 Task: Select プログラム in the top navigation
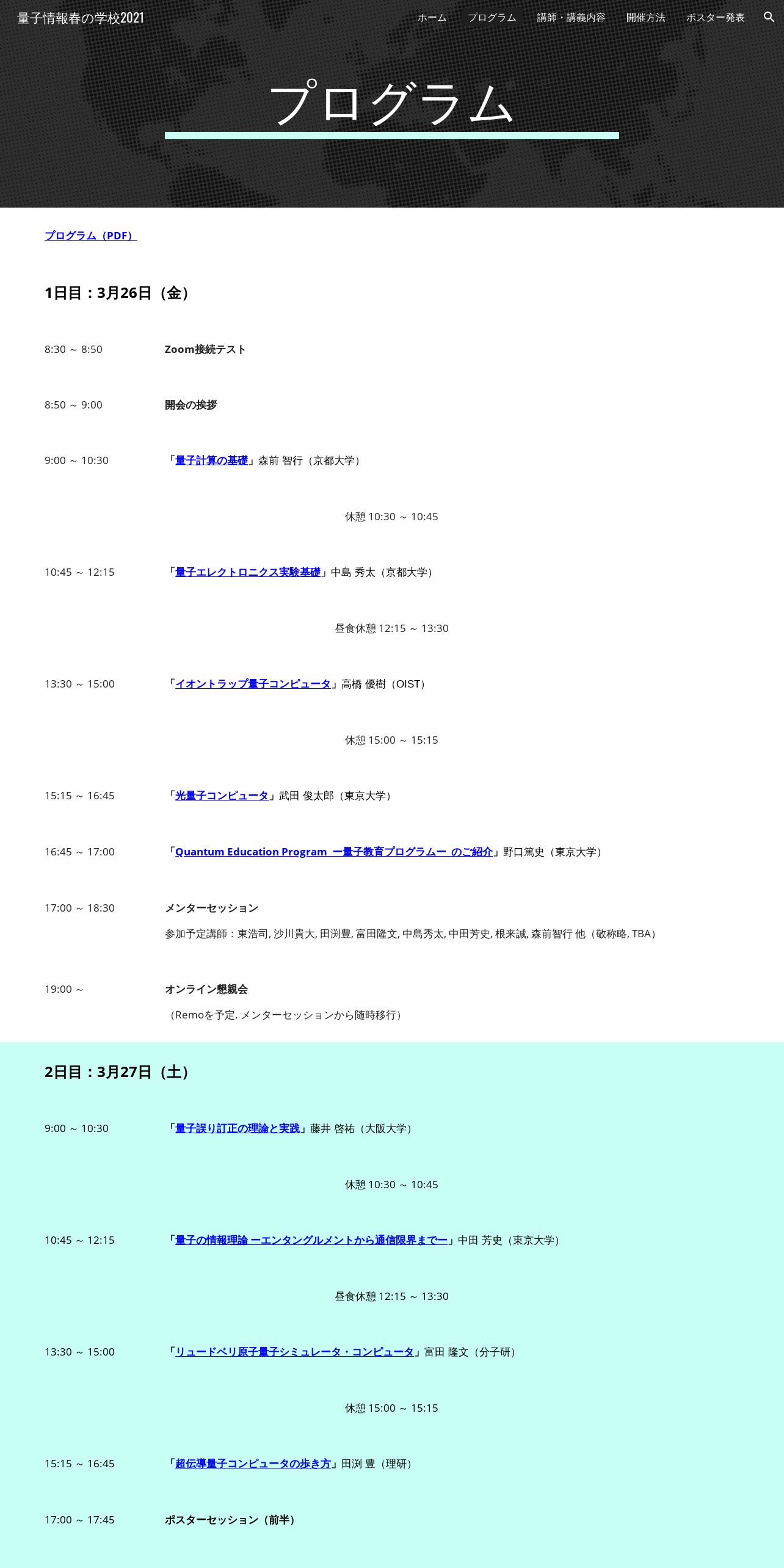click(492, 18)
